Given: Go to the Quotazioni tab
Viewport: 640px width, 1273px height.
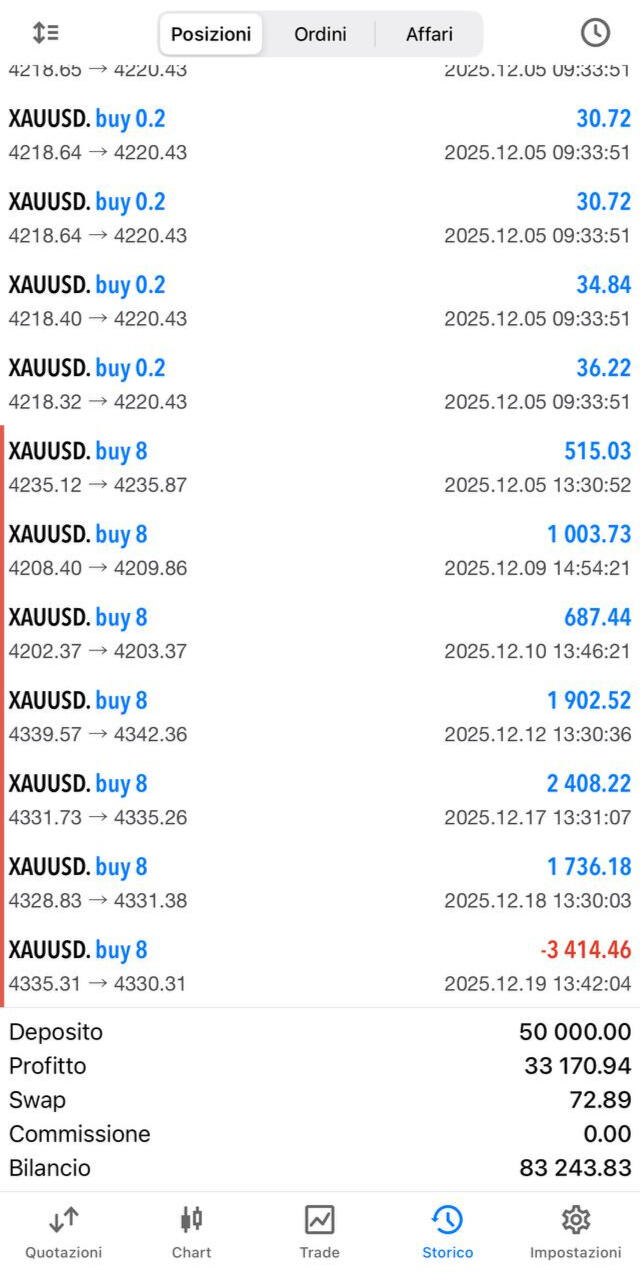Looking at the screenshot, I should [63, 1231].
